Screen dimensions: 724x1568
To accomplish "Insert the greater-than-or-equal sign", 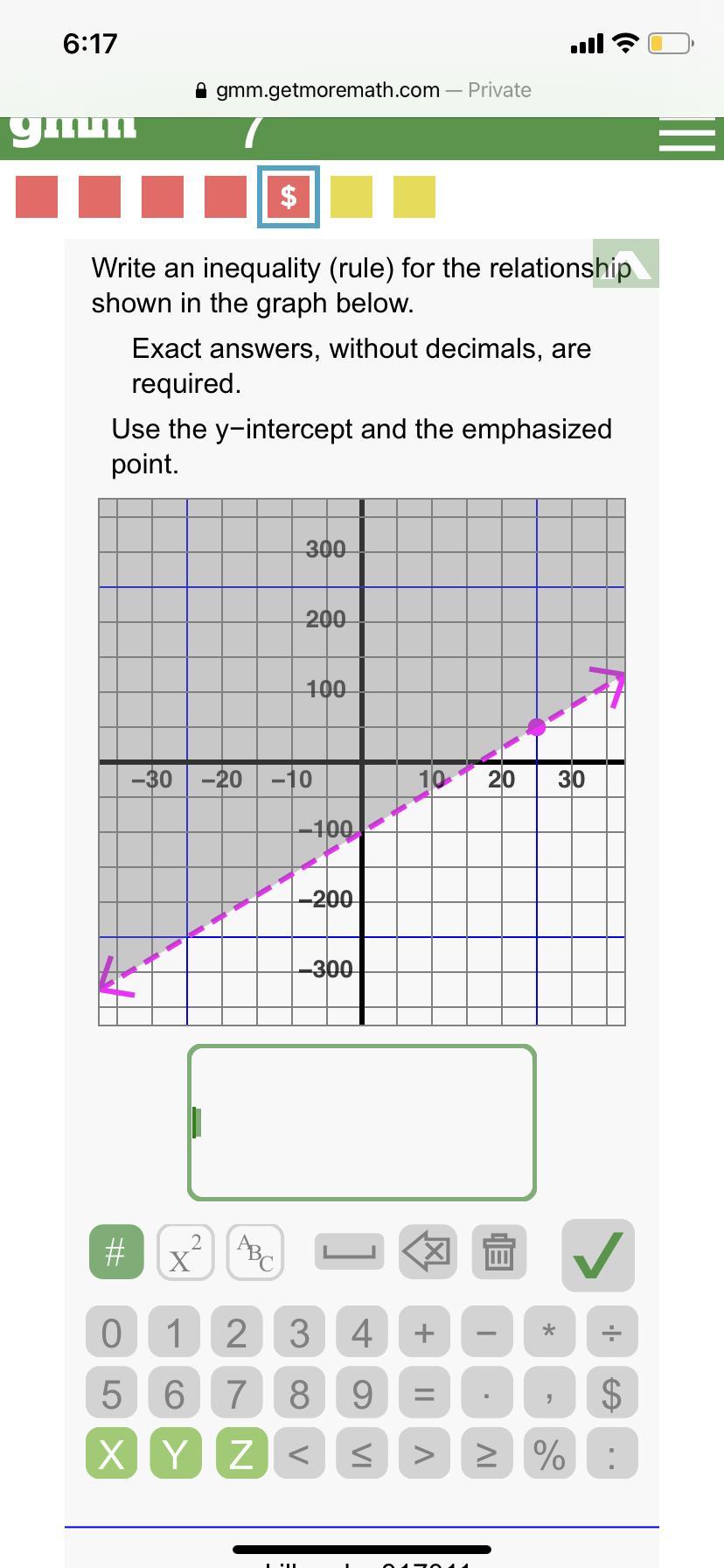I will pyautogui.click(x=486, y=1454).
